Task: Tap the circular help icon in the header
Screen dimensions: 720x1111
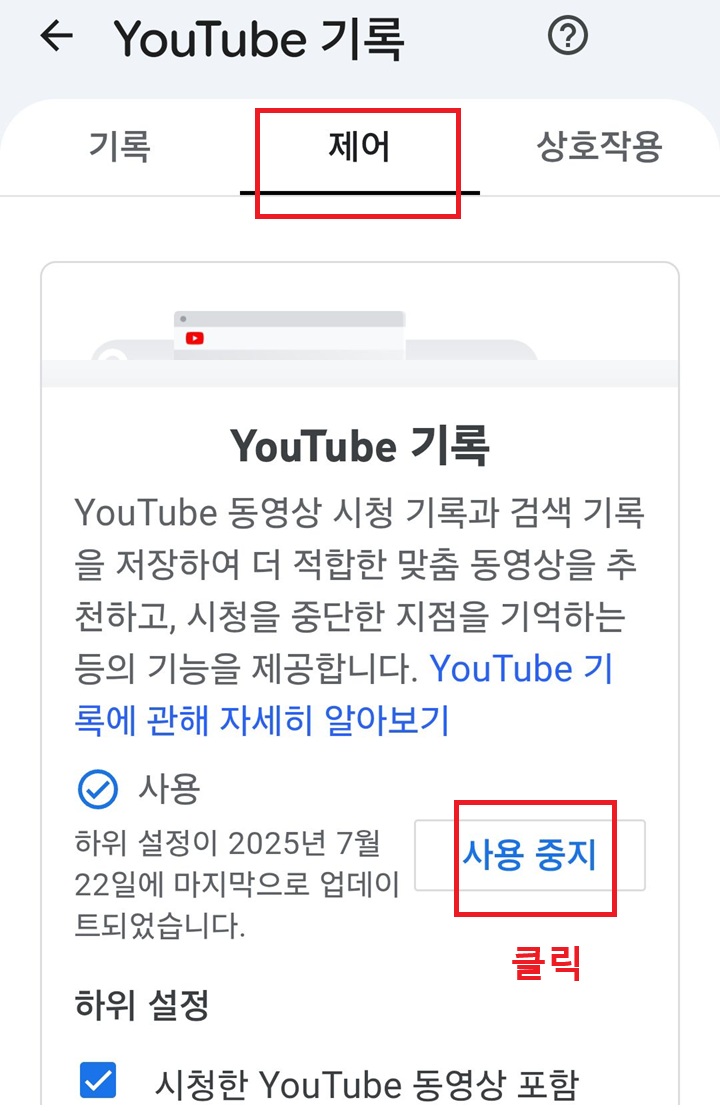Action: (568, 36)
